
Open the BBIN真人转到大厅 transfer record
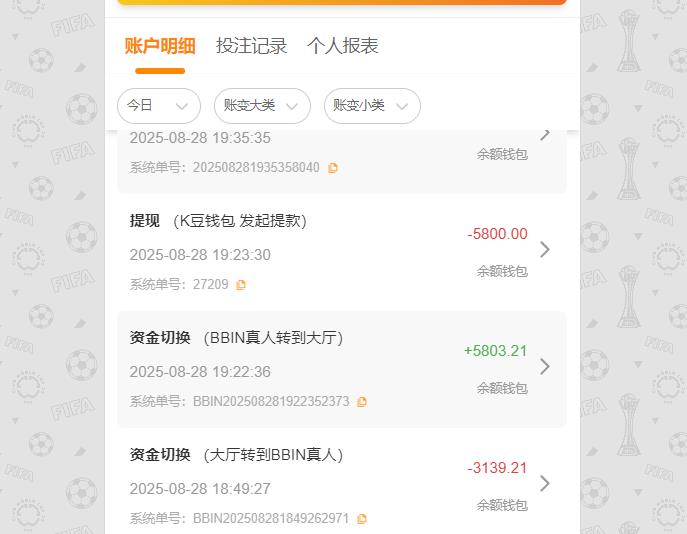(x=341, y=367)
